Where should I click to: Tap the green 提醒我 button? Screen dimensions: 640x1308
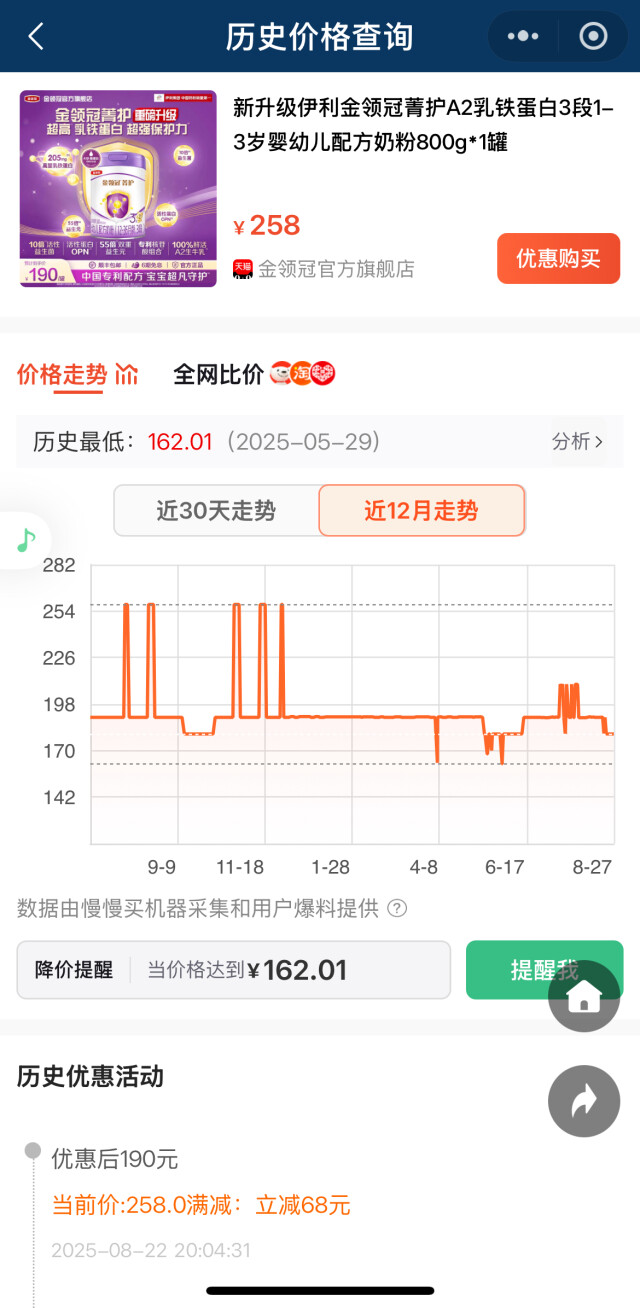click(x=544, y=970)
